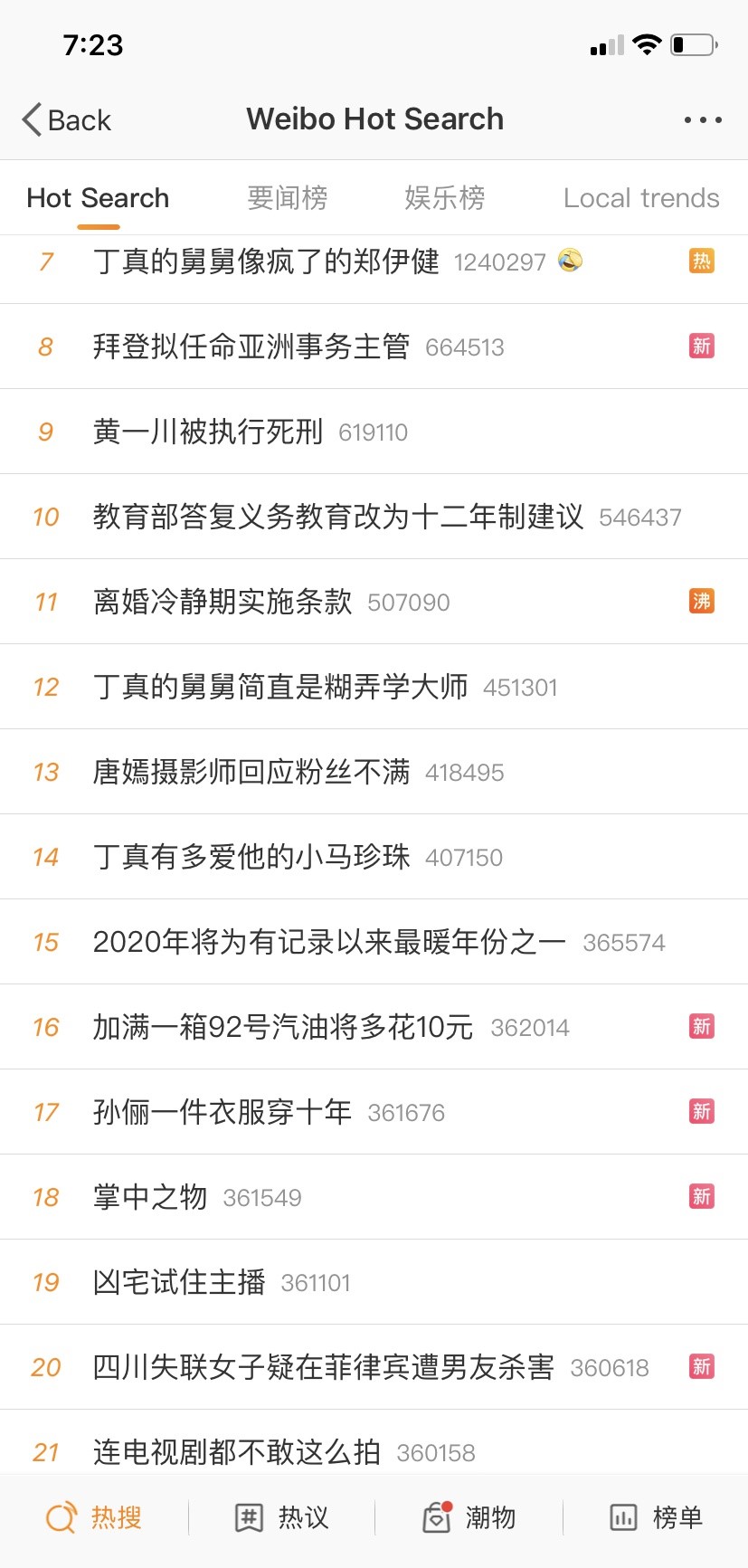Select the Local trends tab
This screenshot has width=748, height=1568.
(x=640, y=198)
